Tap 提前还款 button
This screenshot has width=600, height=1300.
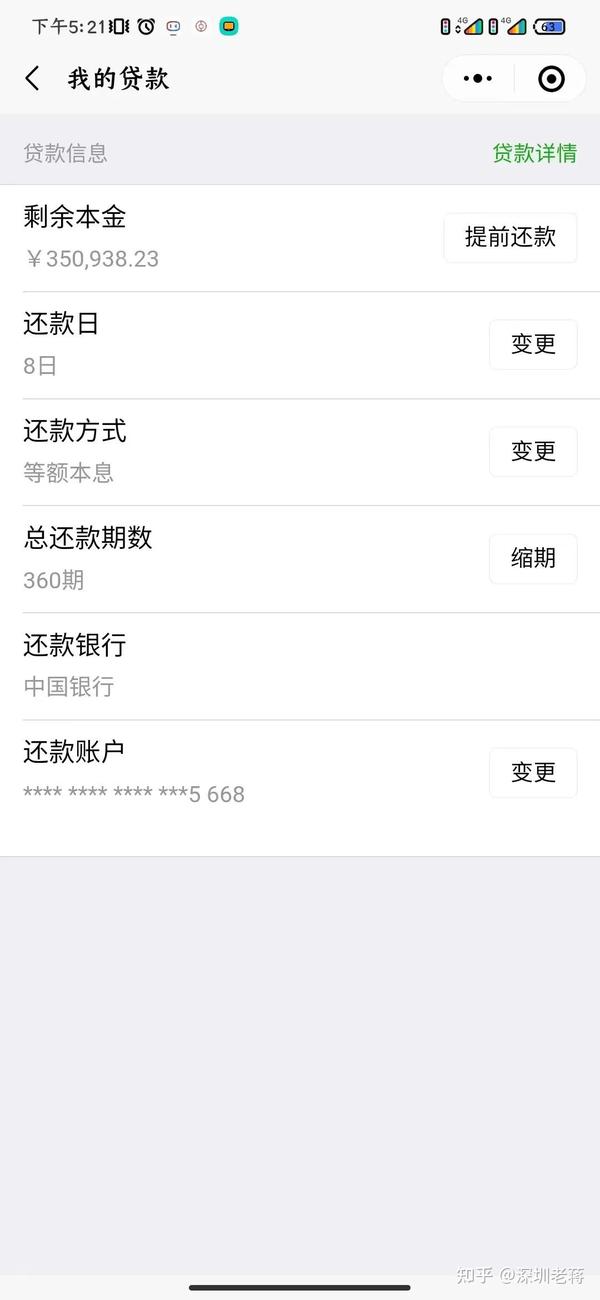(510, 237)
